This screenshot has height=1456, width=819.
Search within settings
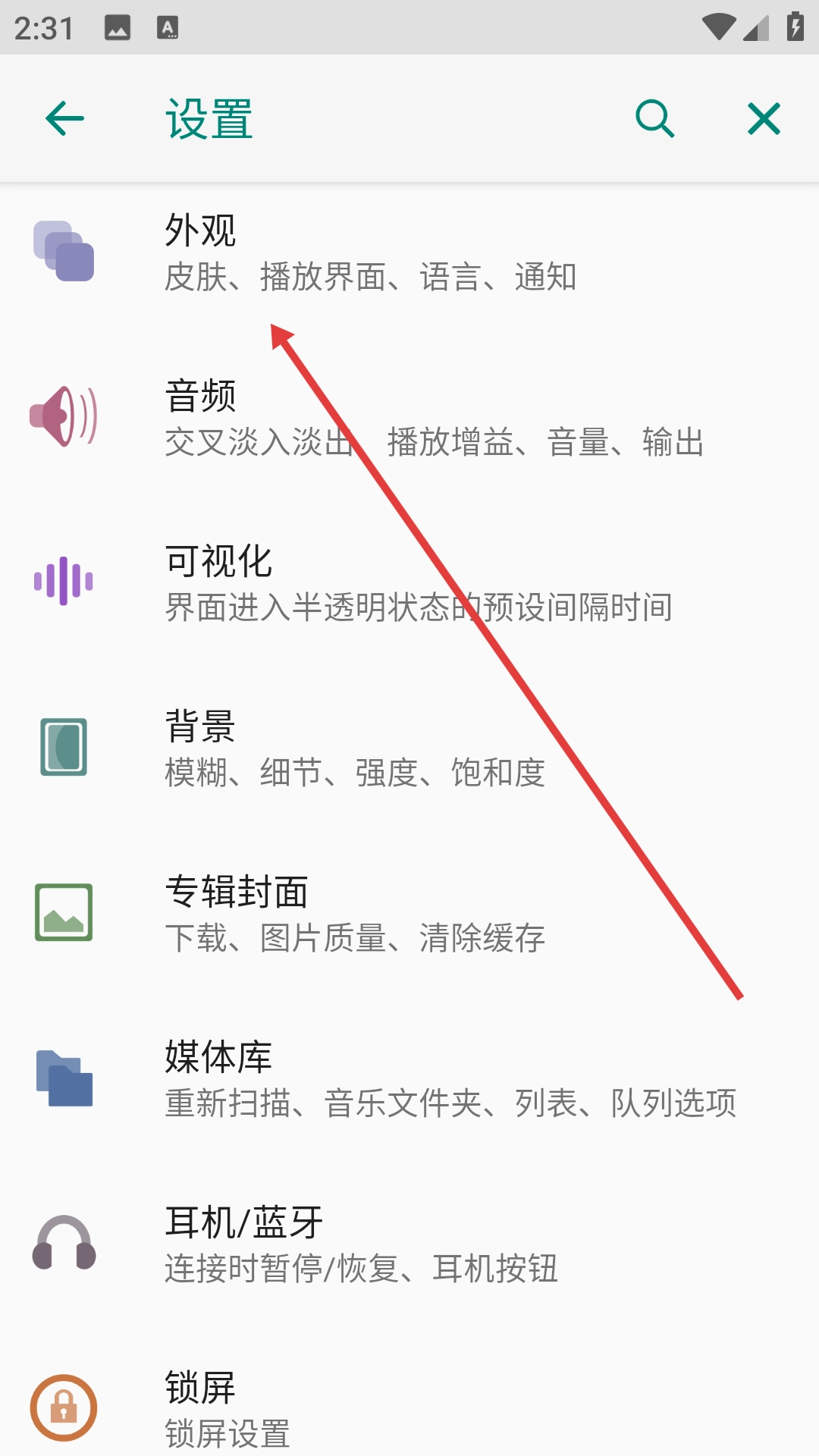[654, 119]
